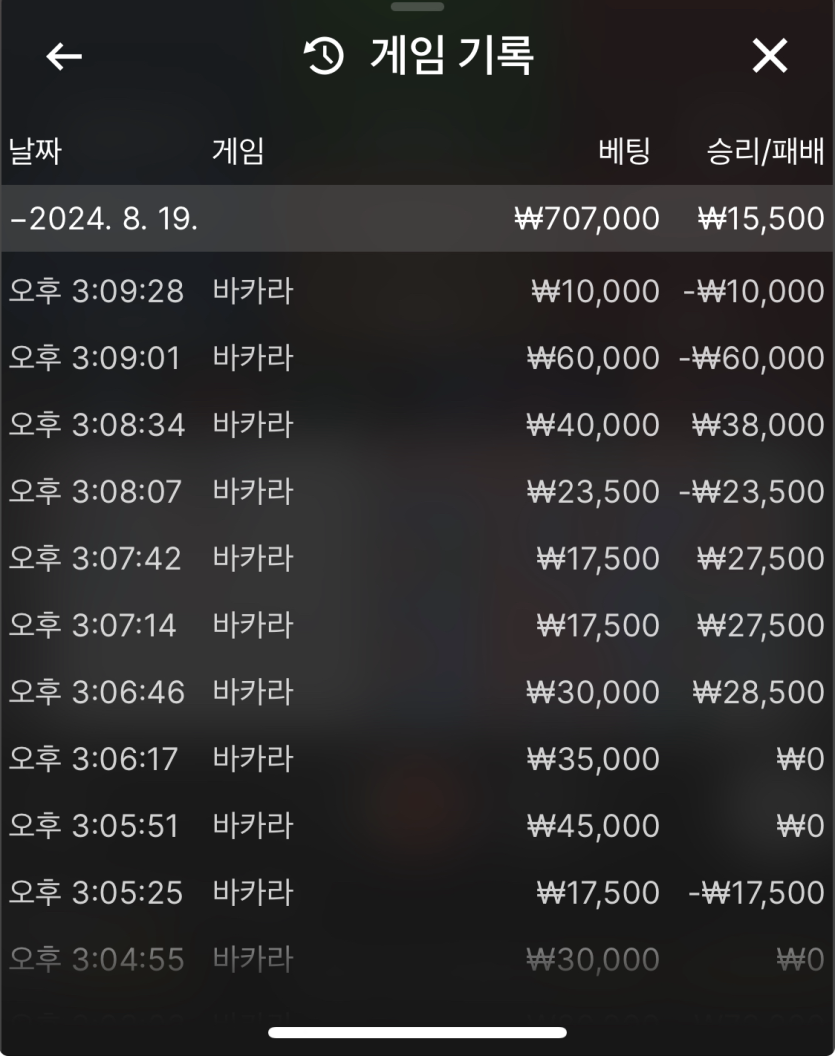Open the 오후 3:05:51 game entry
Image resolution: width=835 pixels, height=1056 pixels.
pyautogui.click(x=416, y=826)
